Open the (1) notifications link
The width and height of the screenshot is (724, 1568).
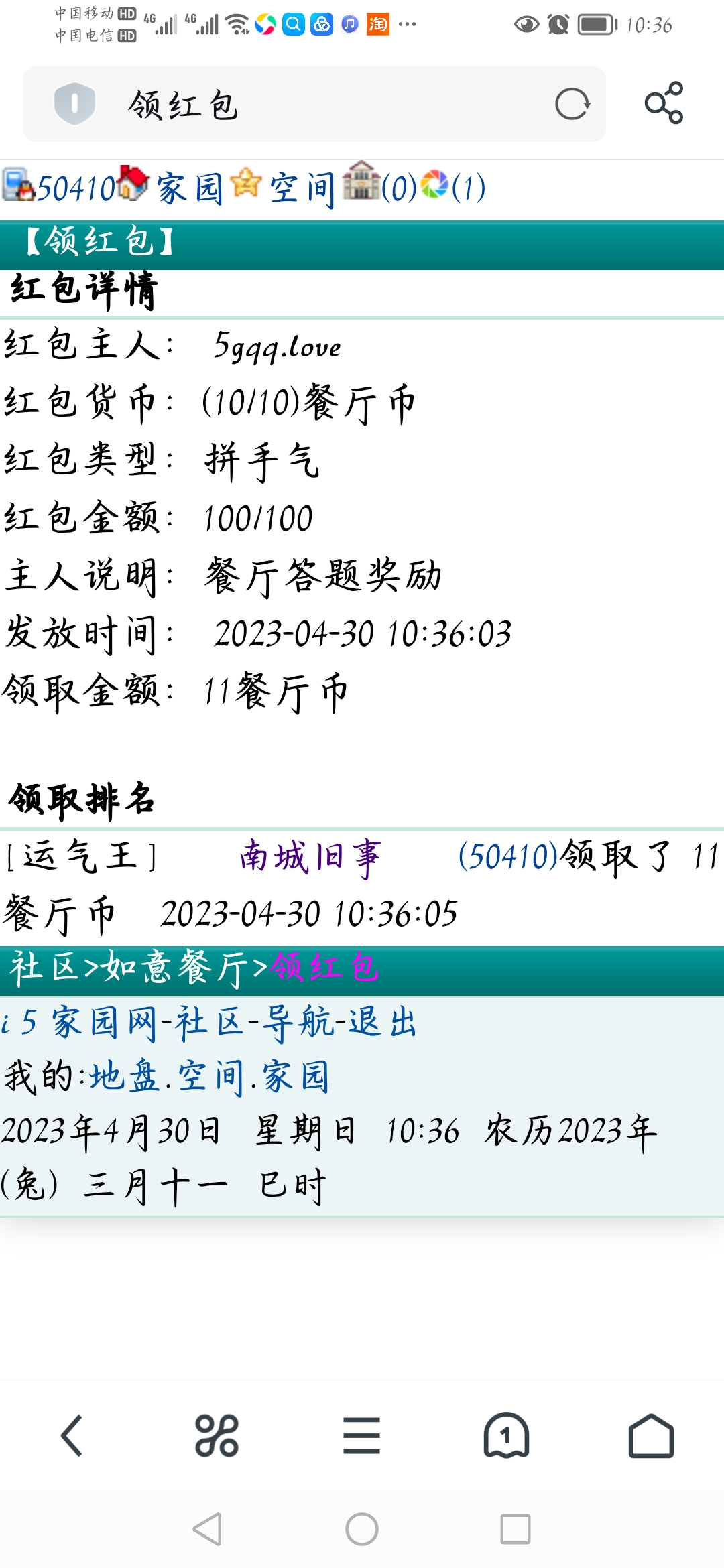point(468,188)
